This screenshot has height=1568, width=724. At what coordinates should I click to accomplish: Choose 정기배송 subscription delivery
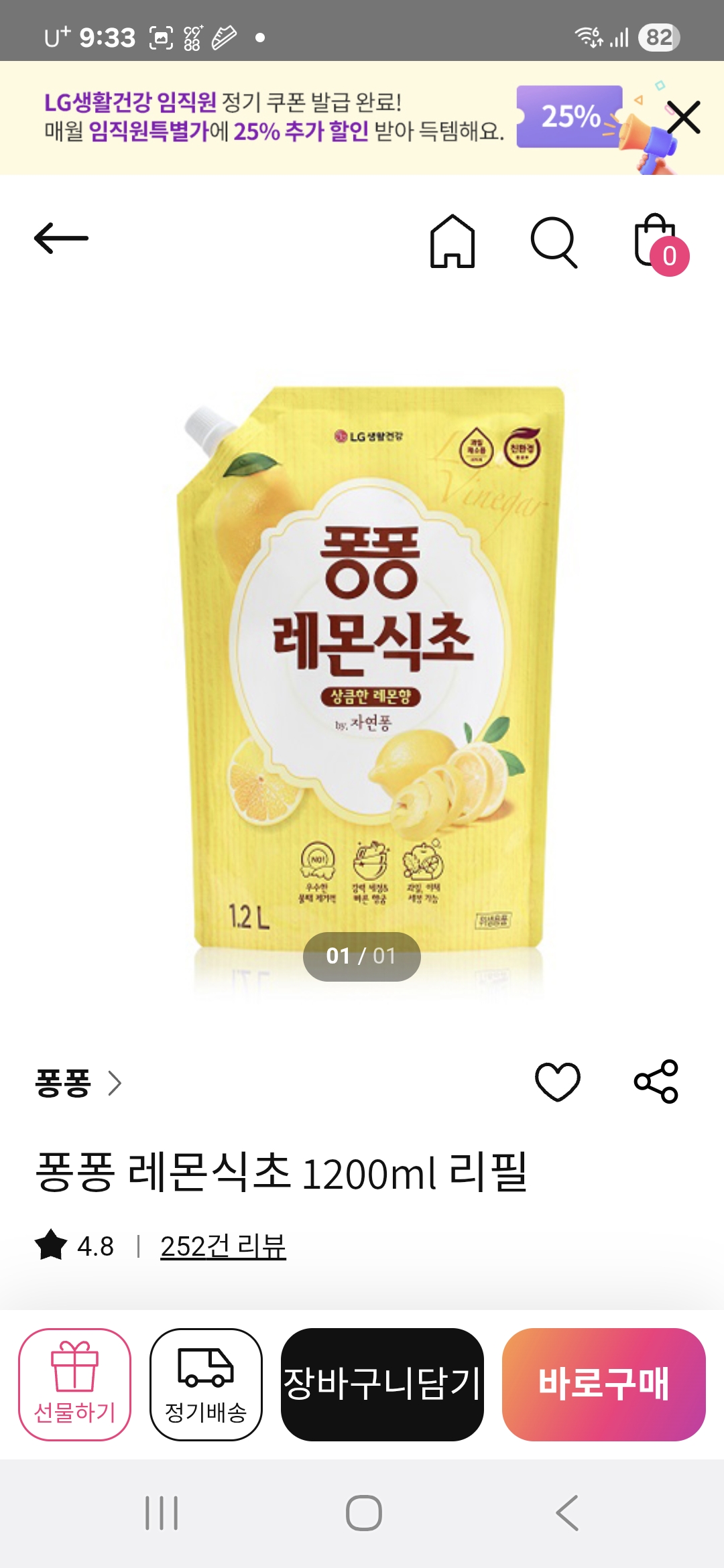pos(206,1384)
